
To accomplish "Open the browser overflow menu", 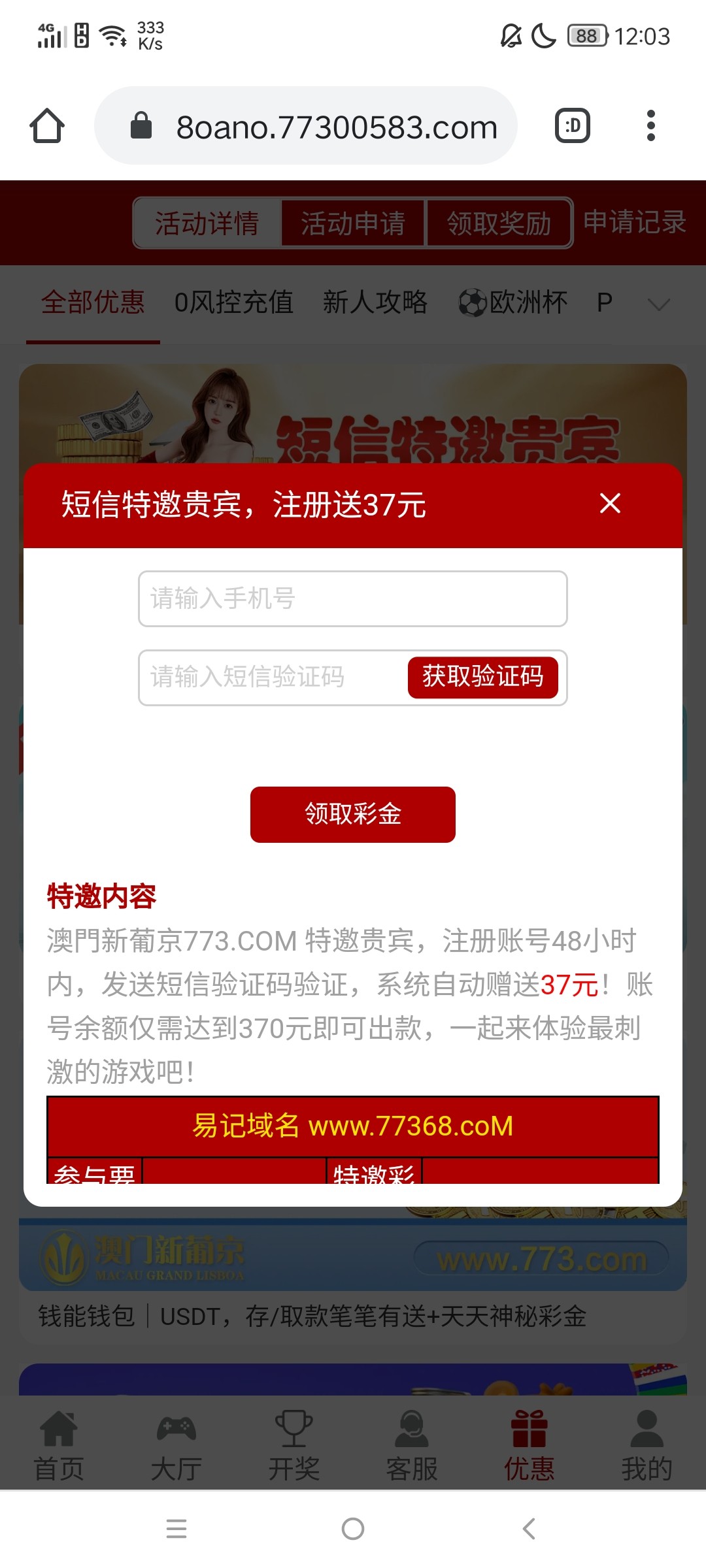I will point(650,125).
